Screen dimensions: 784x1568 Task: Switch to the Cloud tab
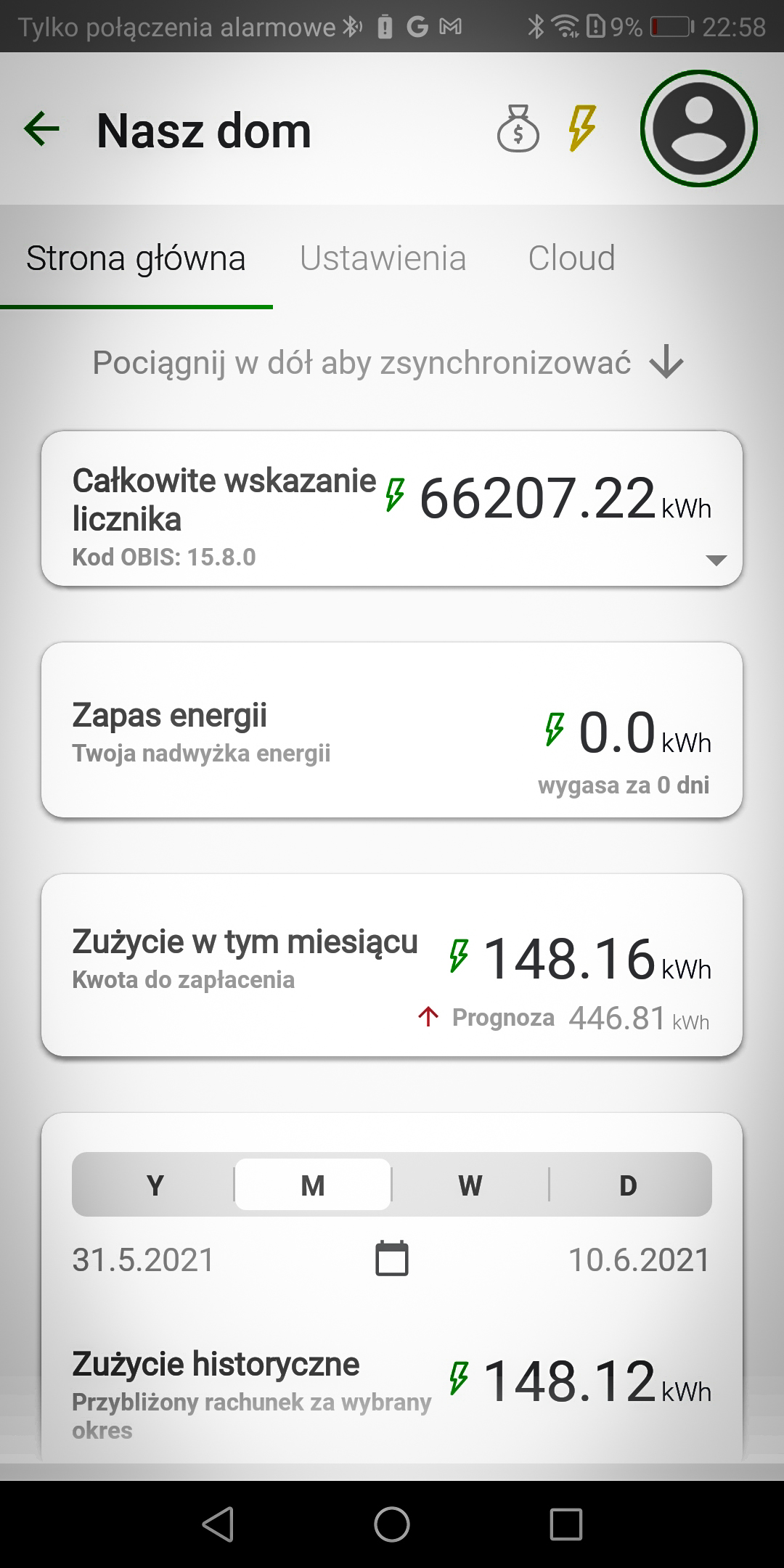(x=571, y=258)
